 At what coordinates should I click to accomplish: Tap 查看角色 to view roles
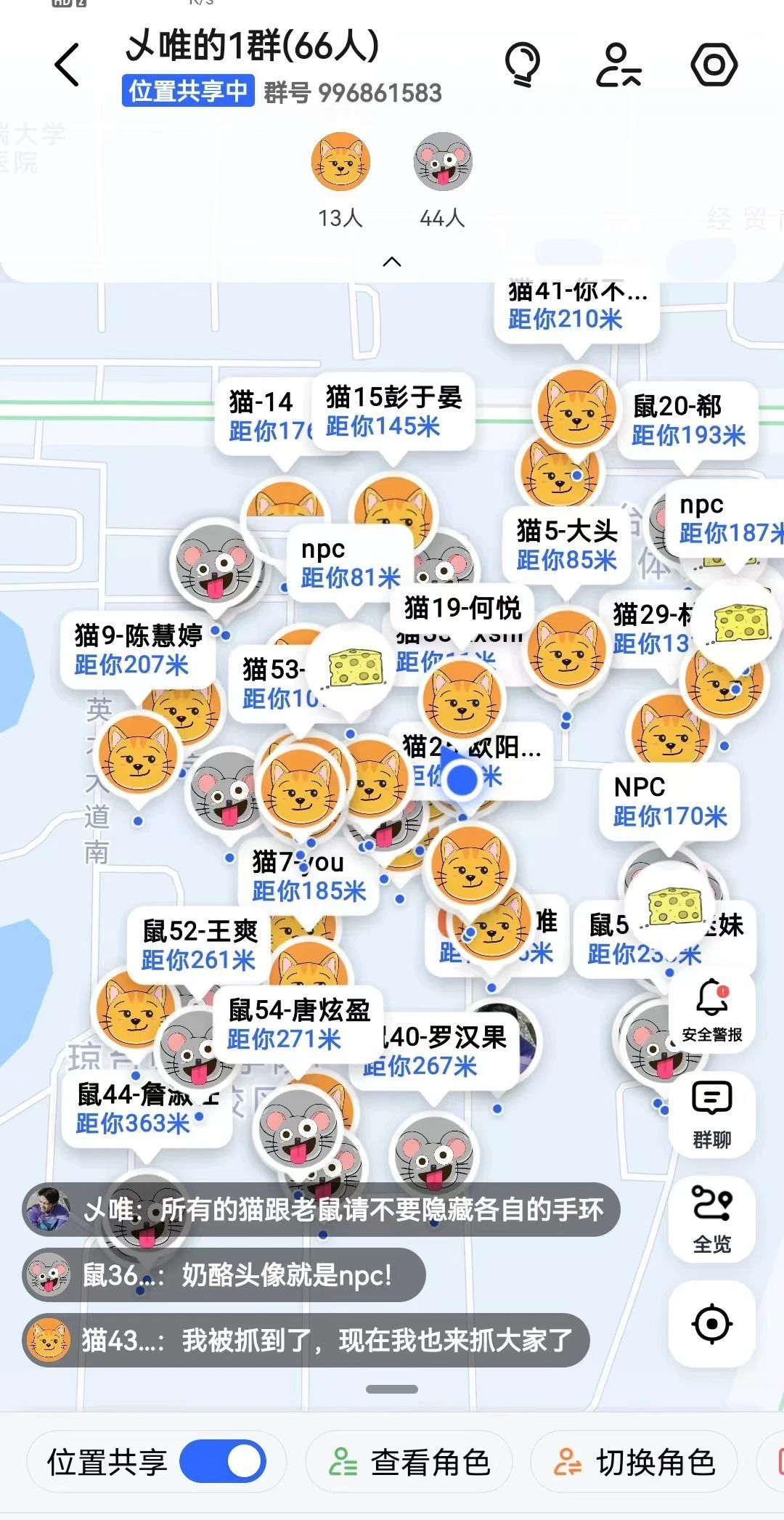pos(409,1462)
